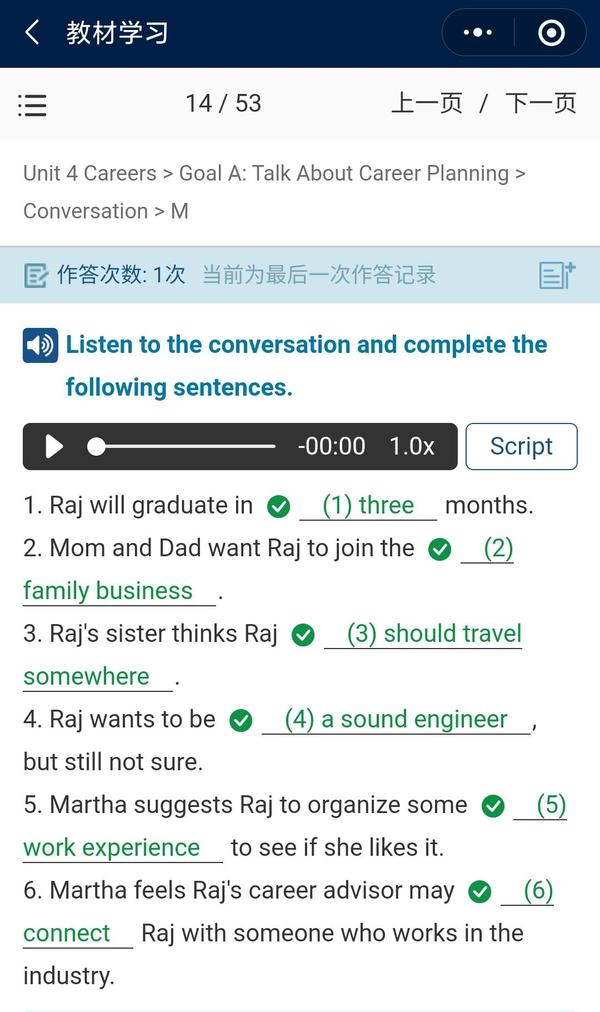
Task: Open the mini program three-dot menu
Action: click(x=478, y=32)
